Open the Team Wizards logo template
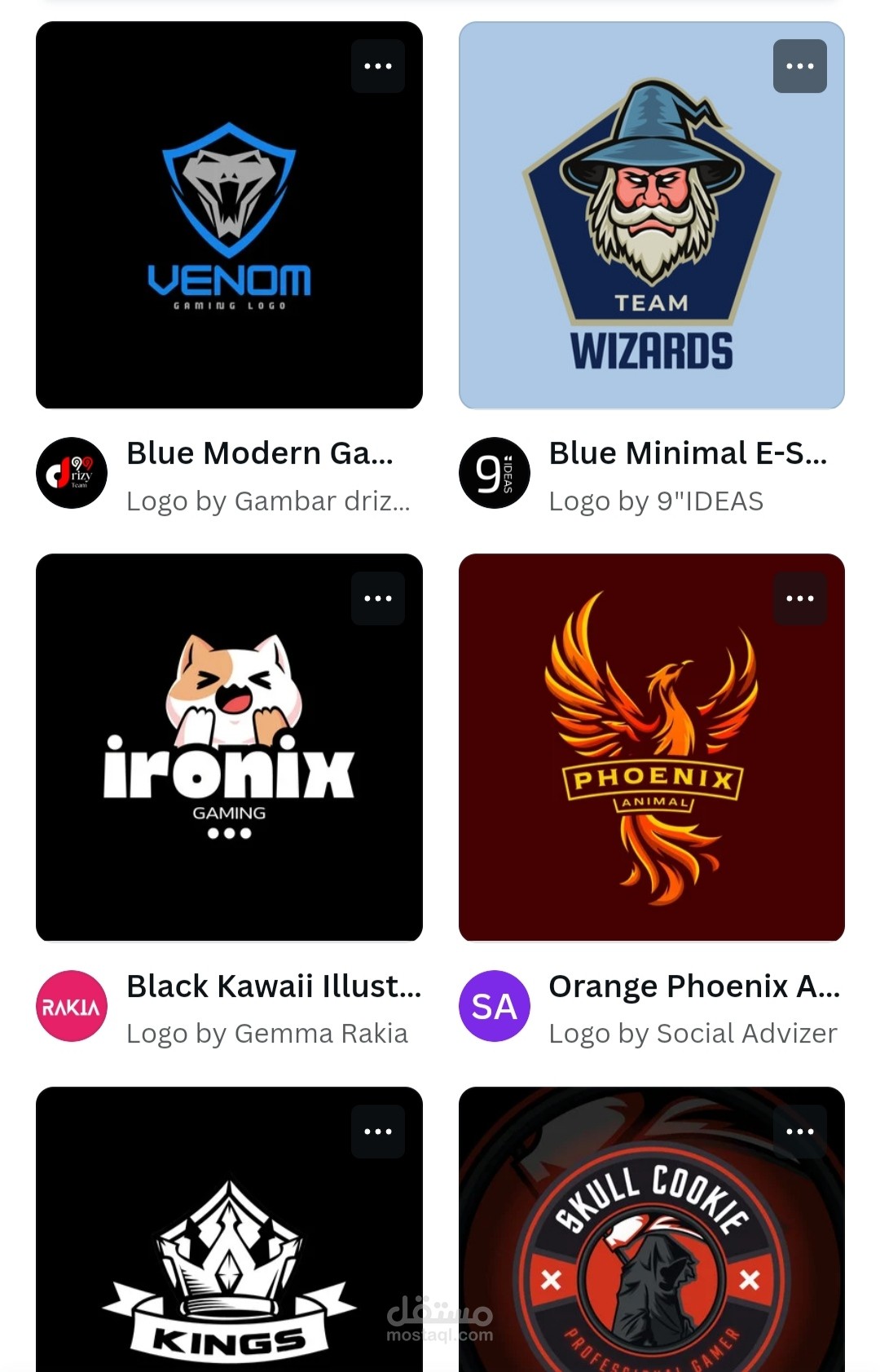This screenshot has width=880, height=1372. pyautogui.click(x=652, y=215)
